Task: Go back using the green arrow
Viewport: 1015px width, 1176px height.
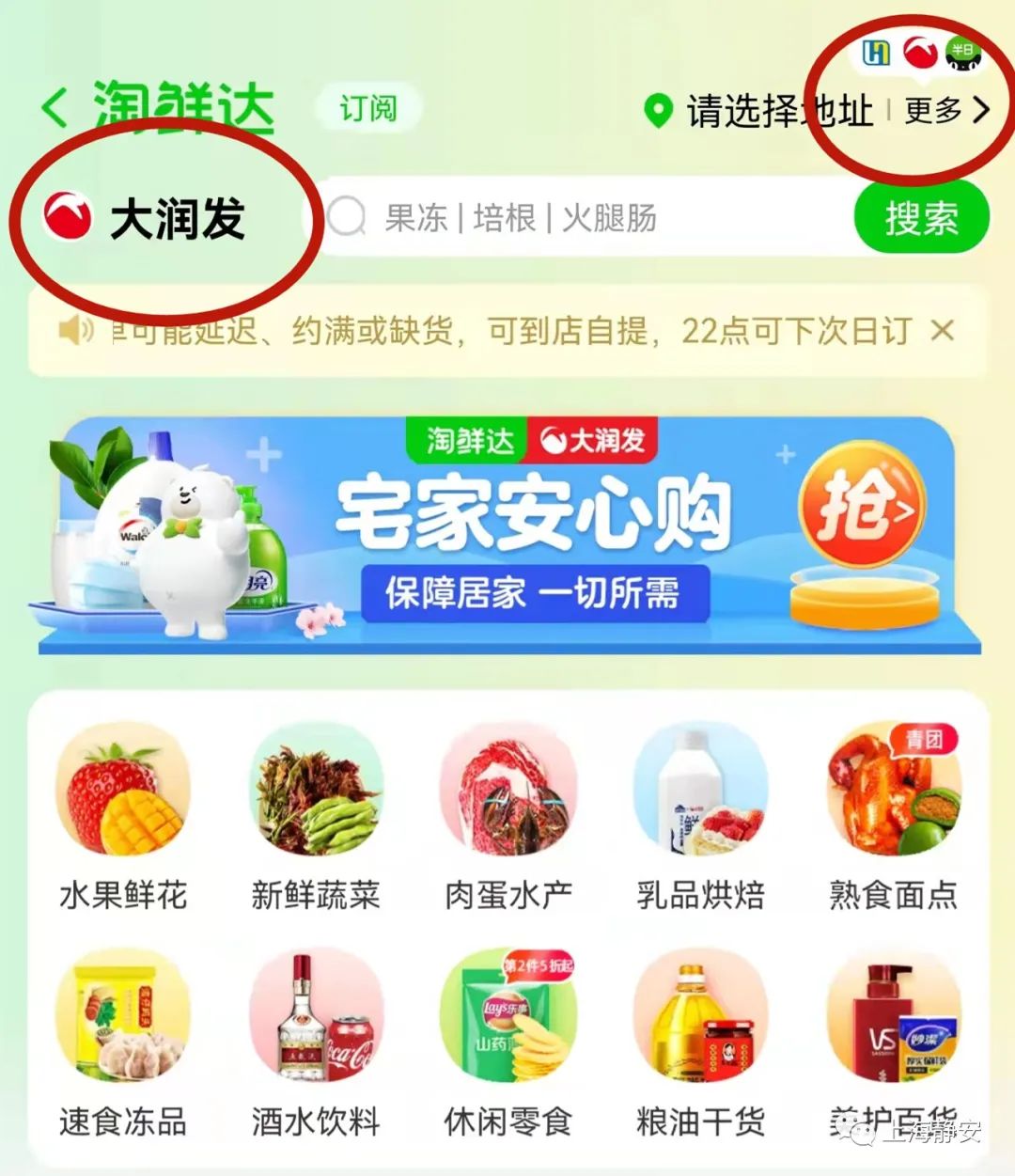Action: click(56, 109)
